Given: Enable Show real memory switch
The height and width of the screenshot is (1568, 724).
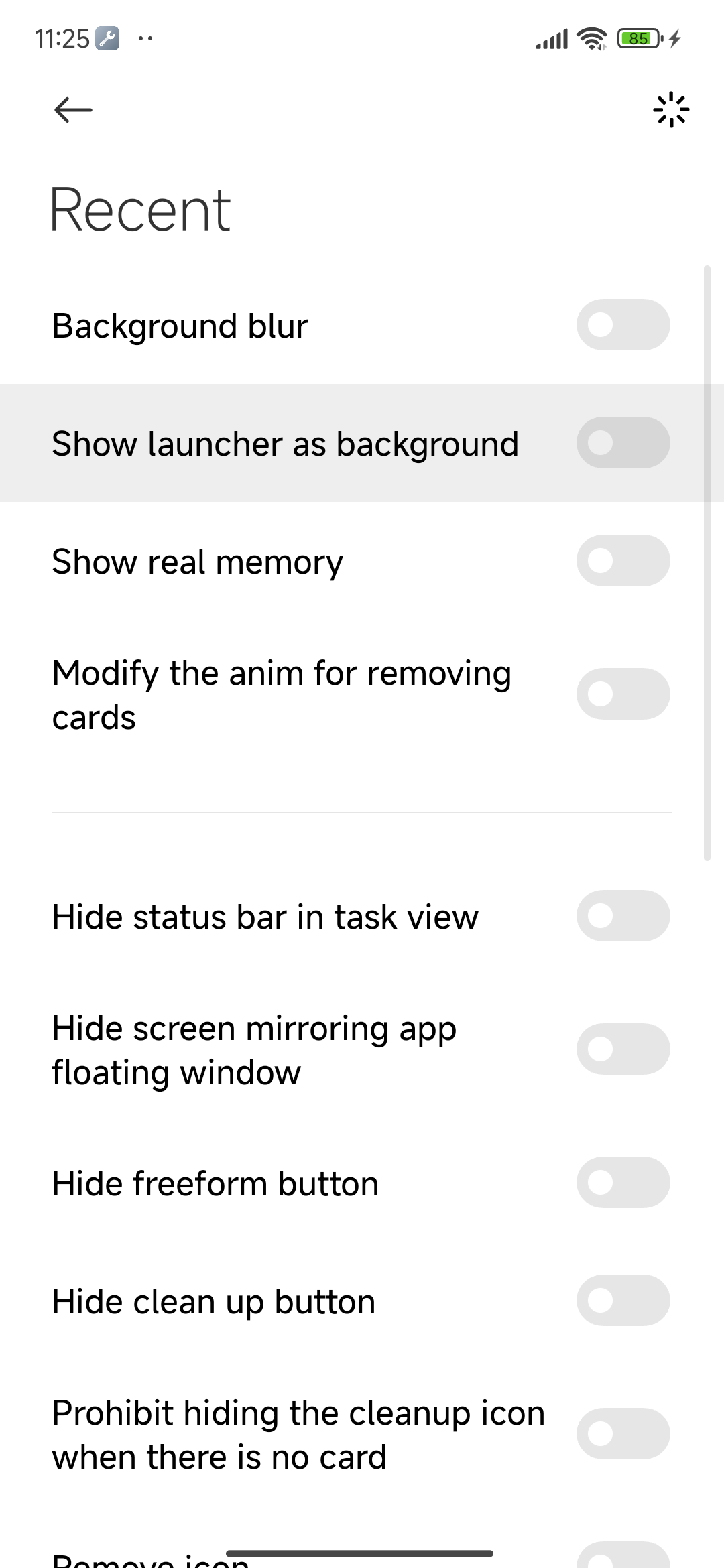Looking at the screenshot, I should pos(623,561).
